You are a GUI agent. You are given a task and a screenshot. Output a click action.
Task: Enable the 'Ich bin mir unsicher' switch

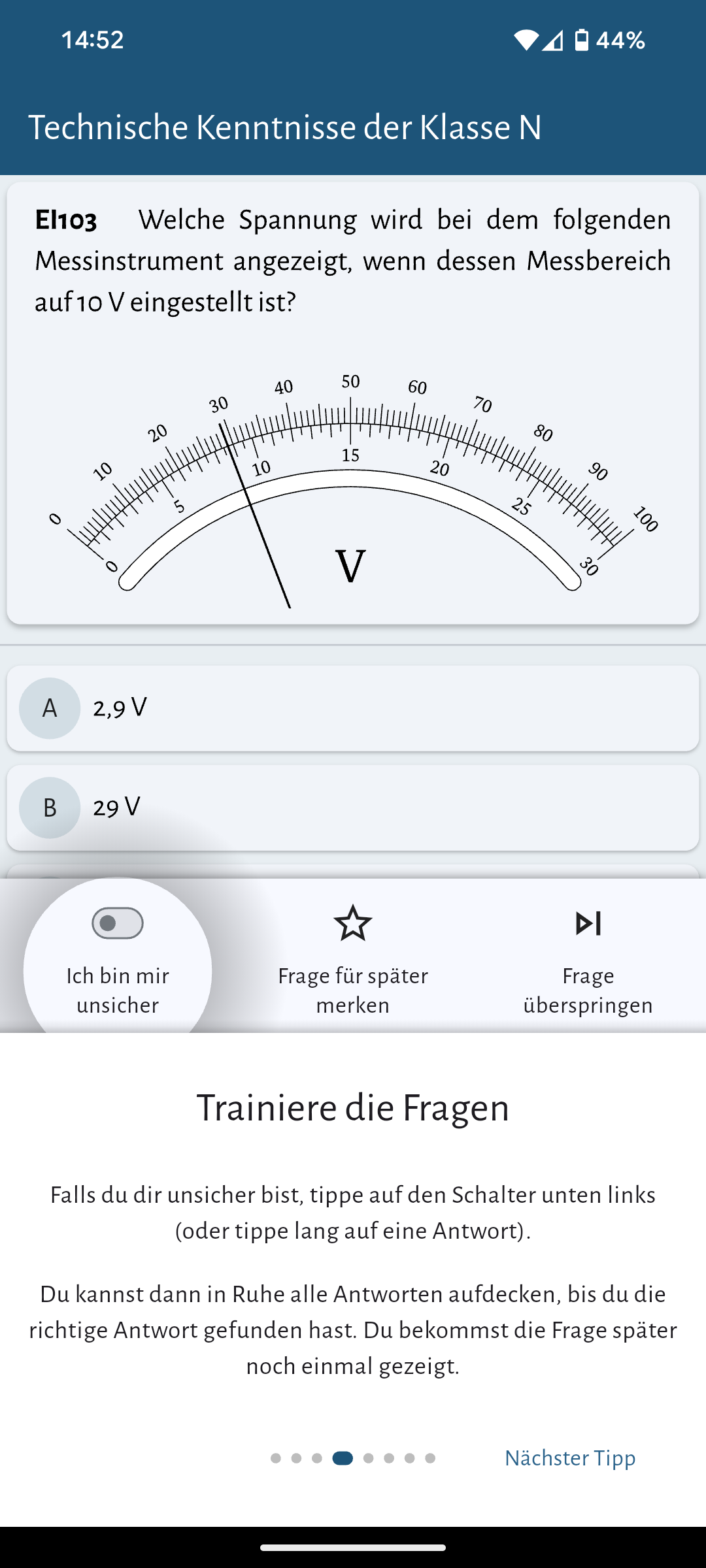coord(118,923)
